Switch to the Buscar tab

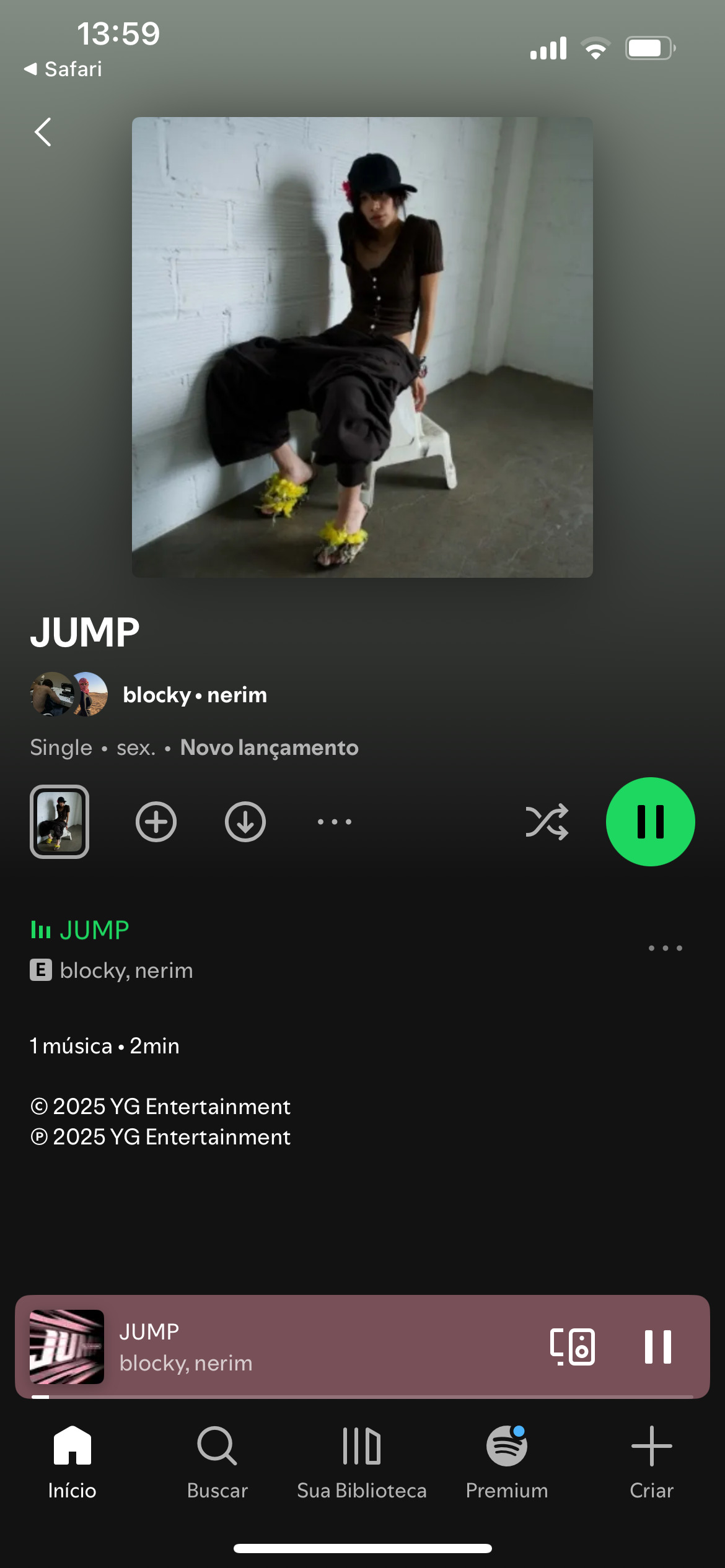point(217,1462)
